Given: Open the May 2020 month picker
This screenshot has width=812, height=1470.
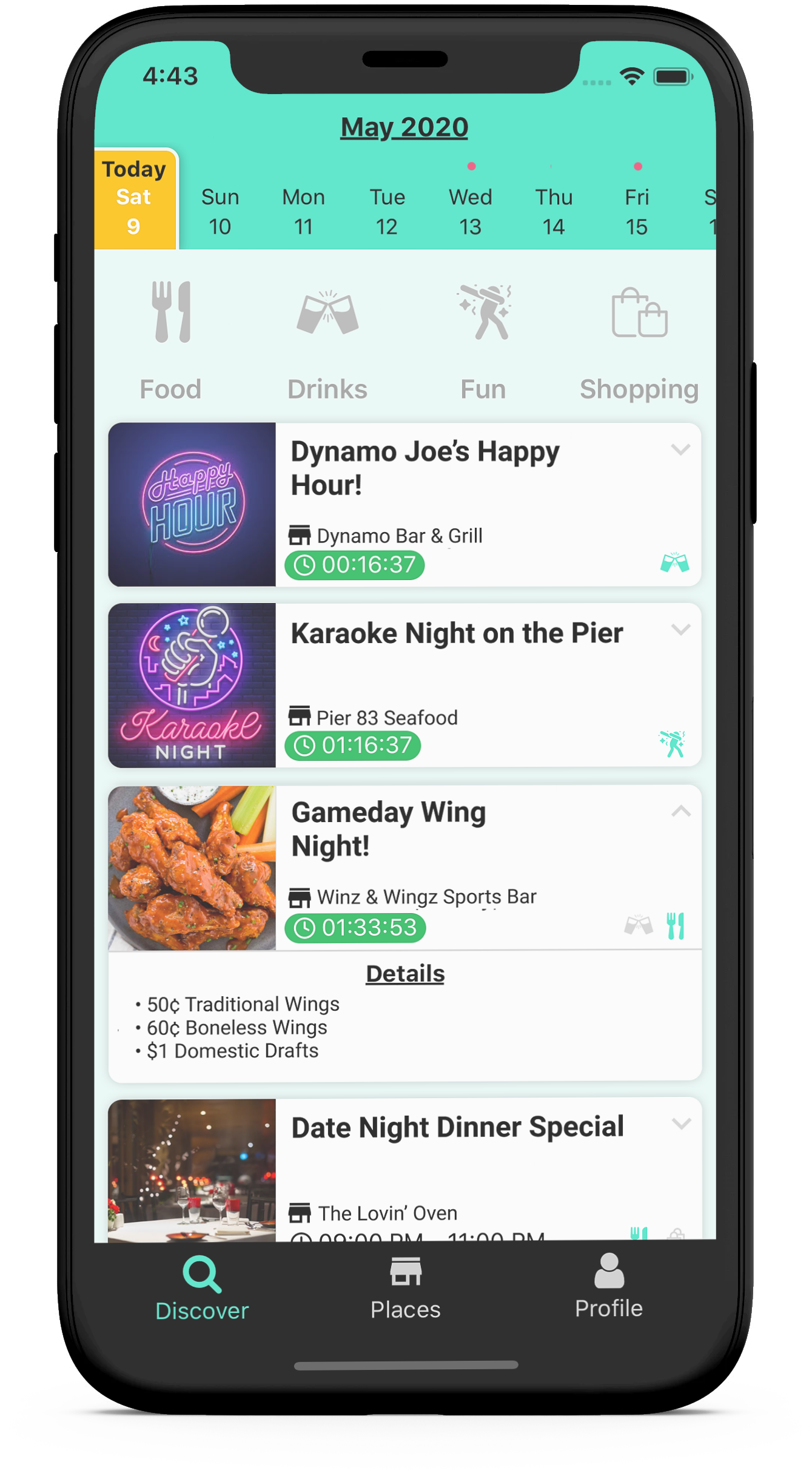Looking at the screenshot, I should pyautogui.click(x=404, y=127).
